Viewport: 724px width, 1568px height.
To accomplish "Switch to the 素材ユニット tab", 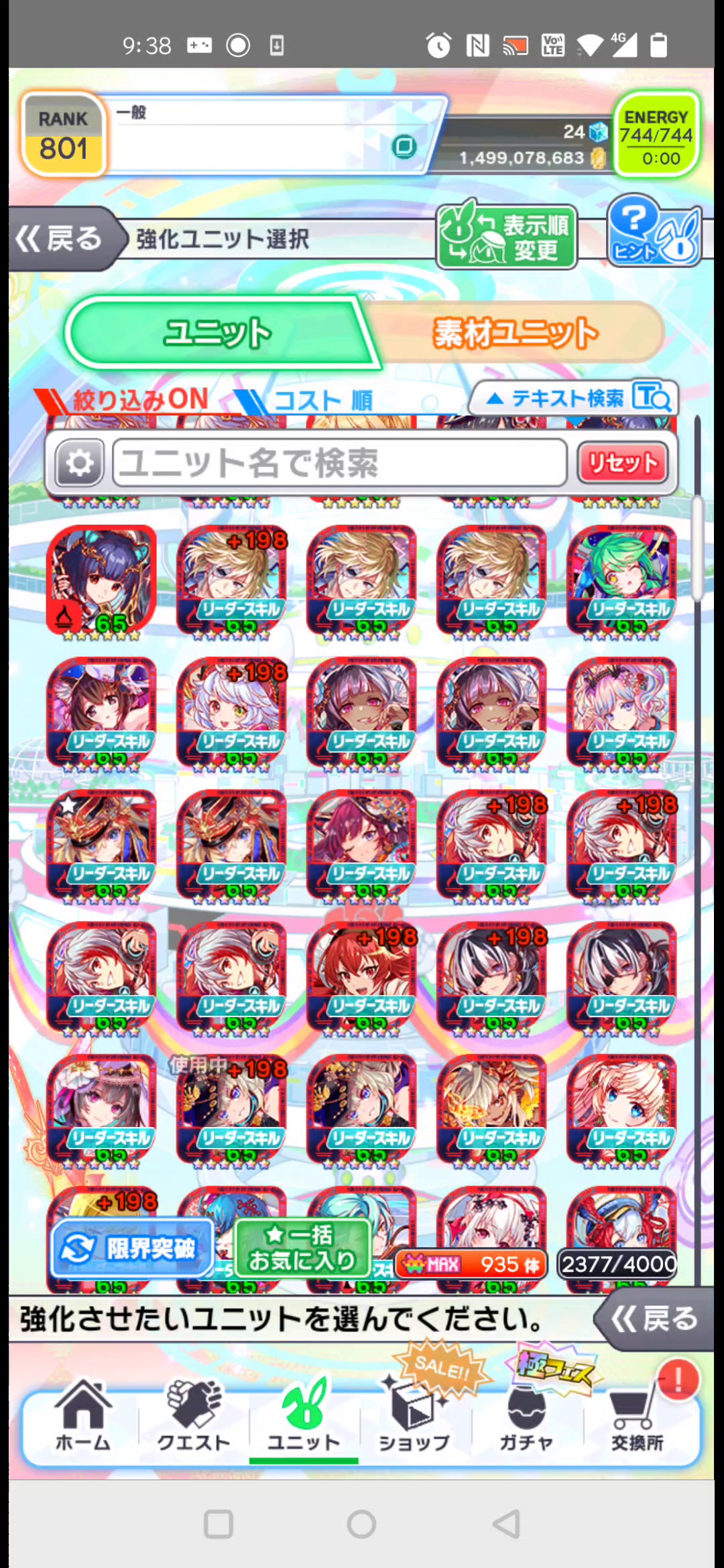I will click(515, 333).
